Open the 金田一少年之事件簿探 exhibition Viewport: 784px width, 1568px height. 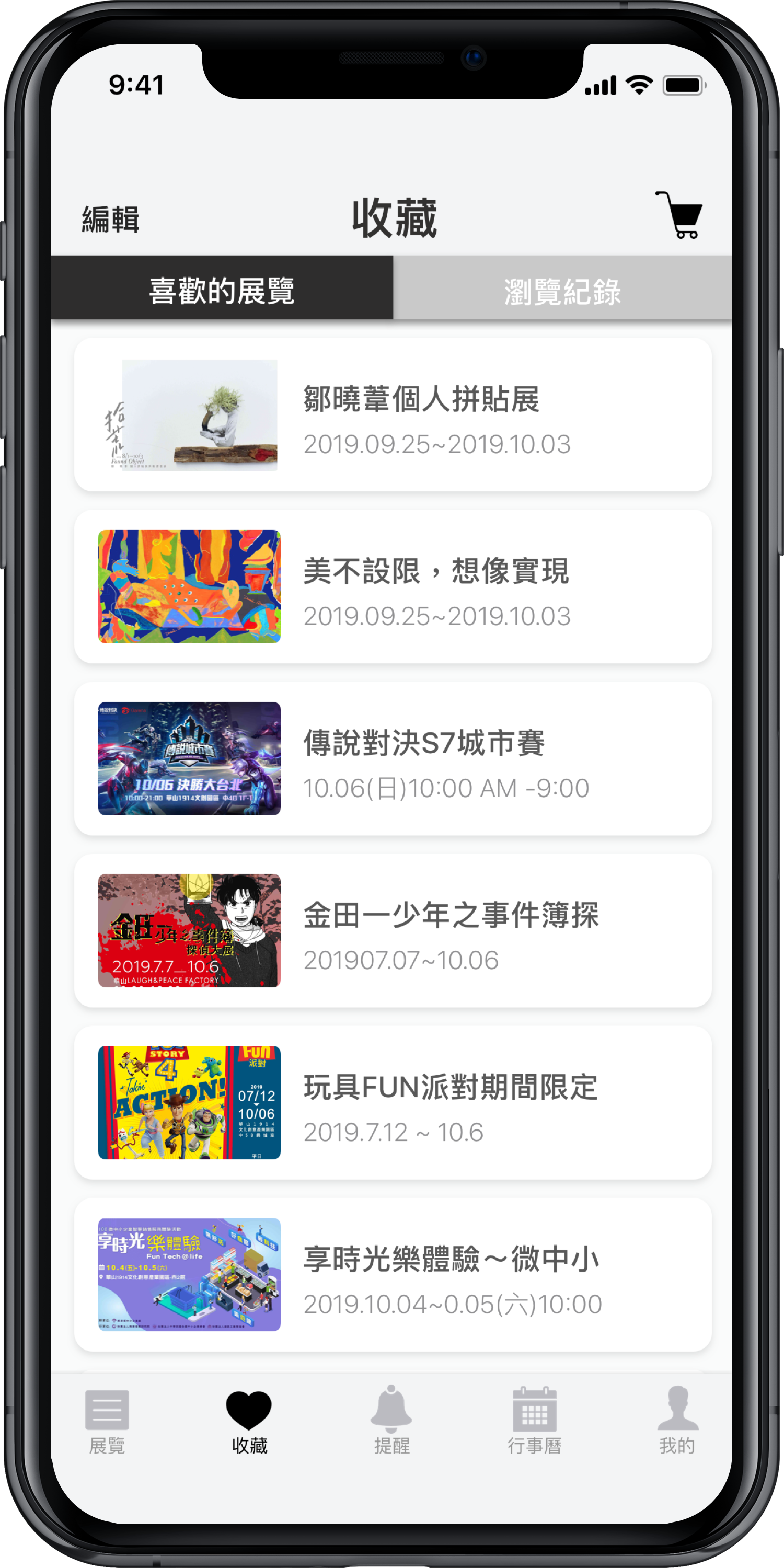click(393, 931)
